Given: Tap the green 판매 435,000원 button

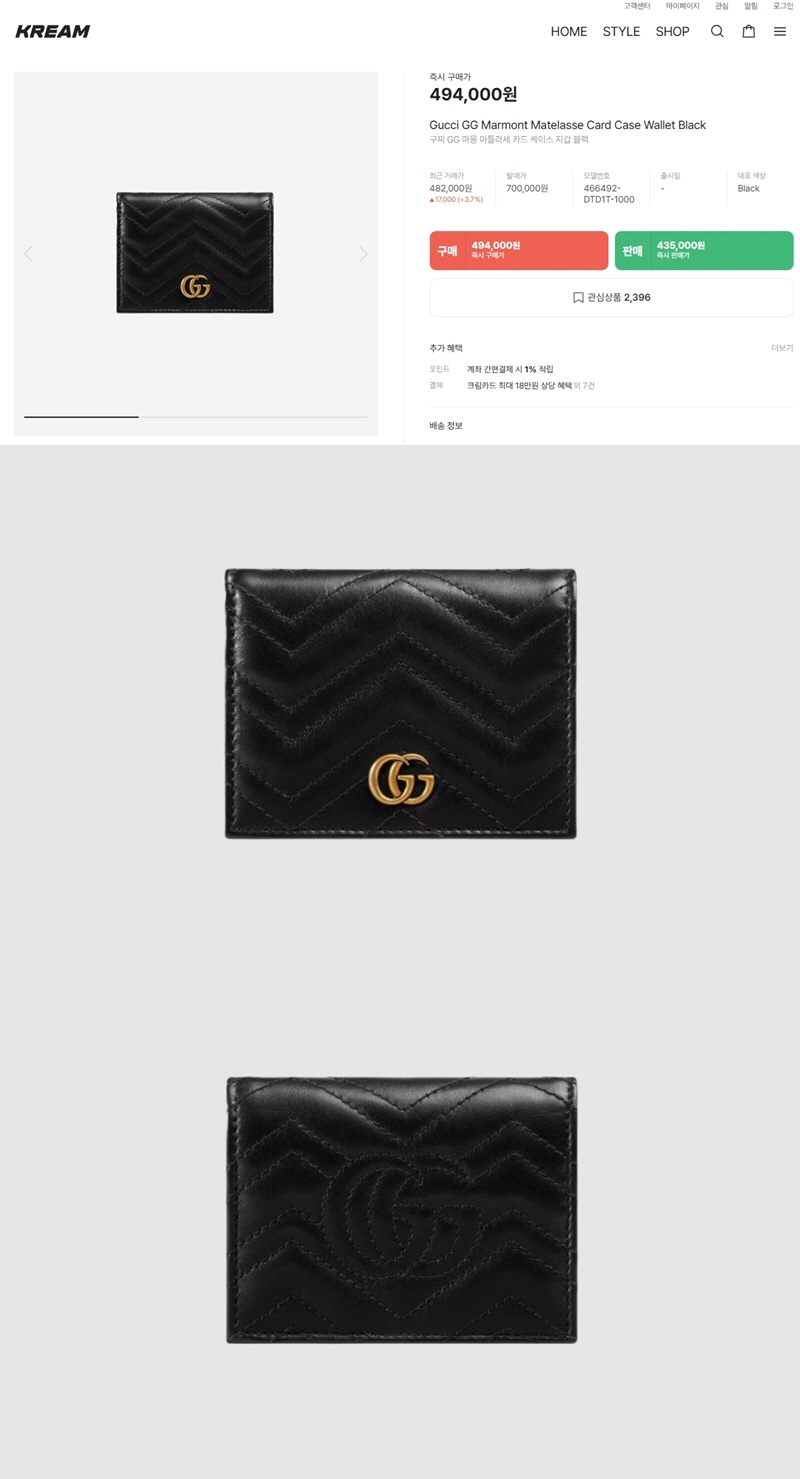Looking at the screenshot, I should pos(704,250).
